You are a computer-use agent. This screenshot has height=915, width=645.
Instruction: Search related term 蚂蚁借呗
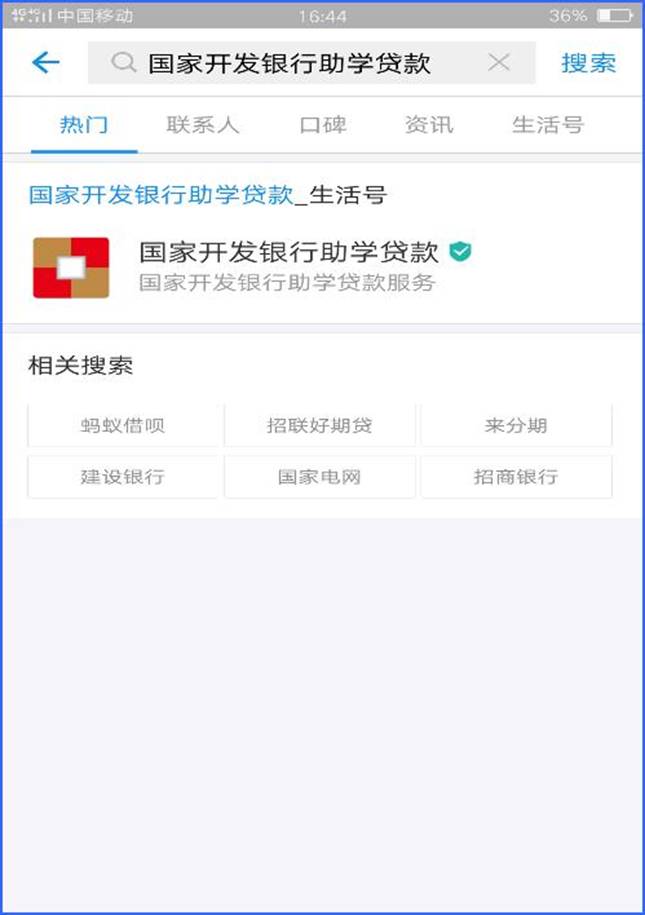click(x=122, y=425)
